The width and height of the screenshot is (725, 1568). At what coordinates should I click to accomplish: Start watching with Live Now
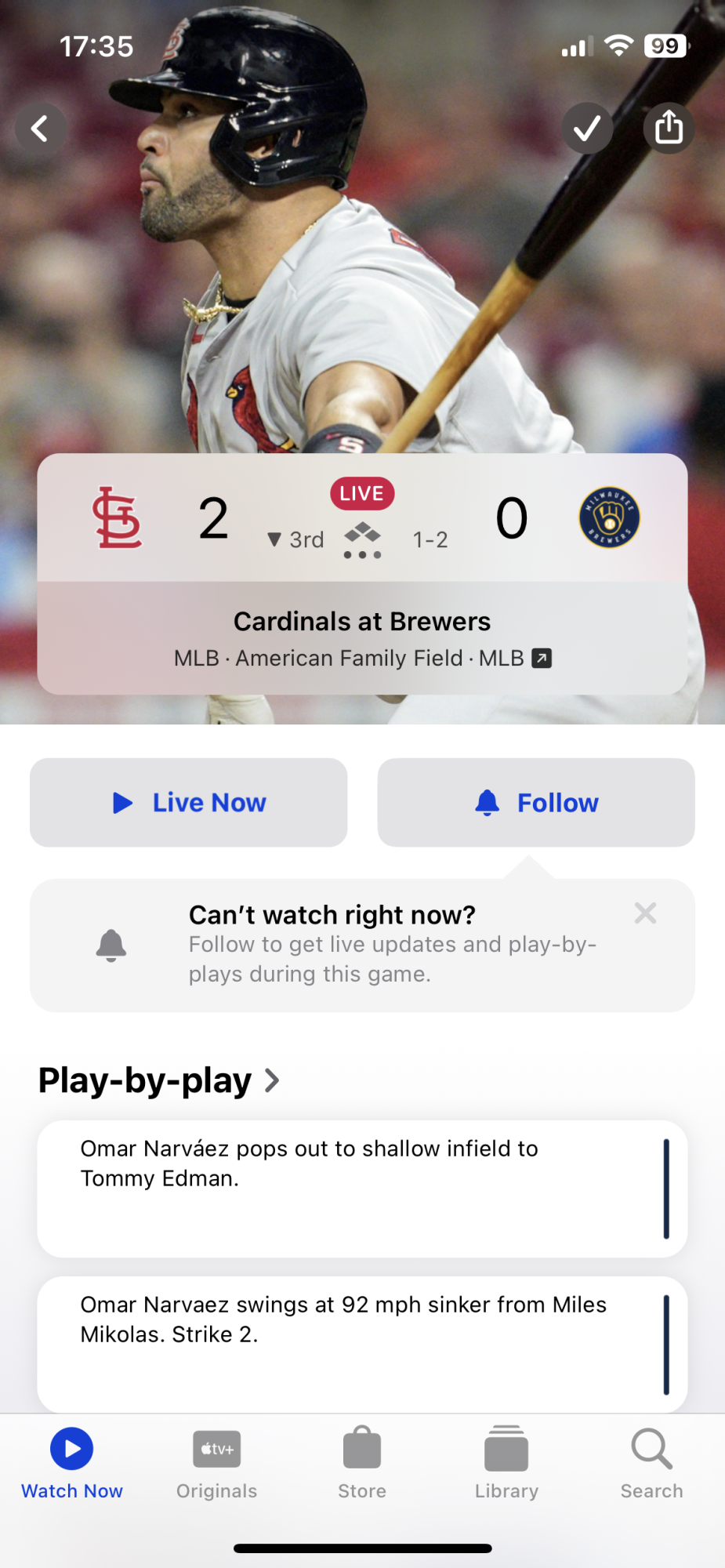tap(188, 802)
